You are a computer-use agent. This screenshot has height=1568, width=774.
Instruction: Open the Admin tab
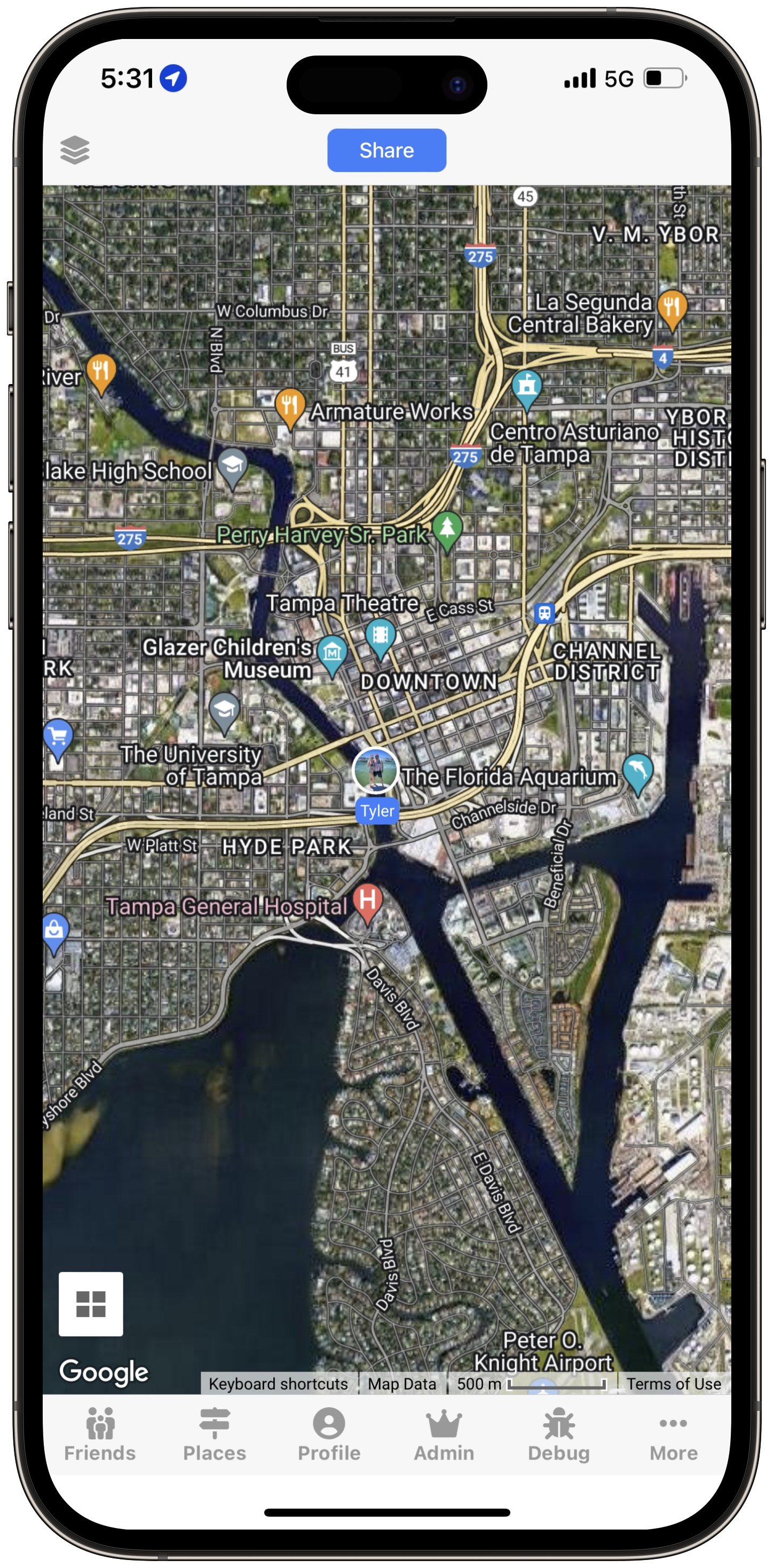pyautogui.click(x=444, y=1434)
